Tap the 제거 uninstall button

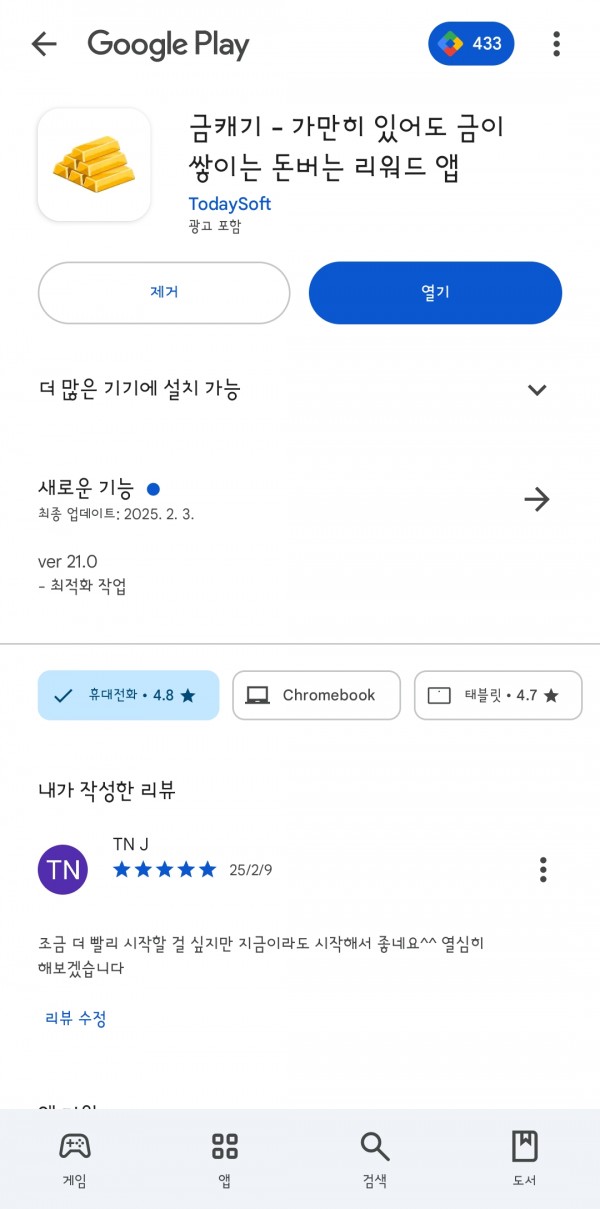164,293
